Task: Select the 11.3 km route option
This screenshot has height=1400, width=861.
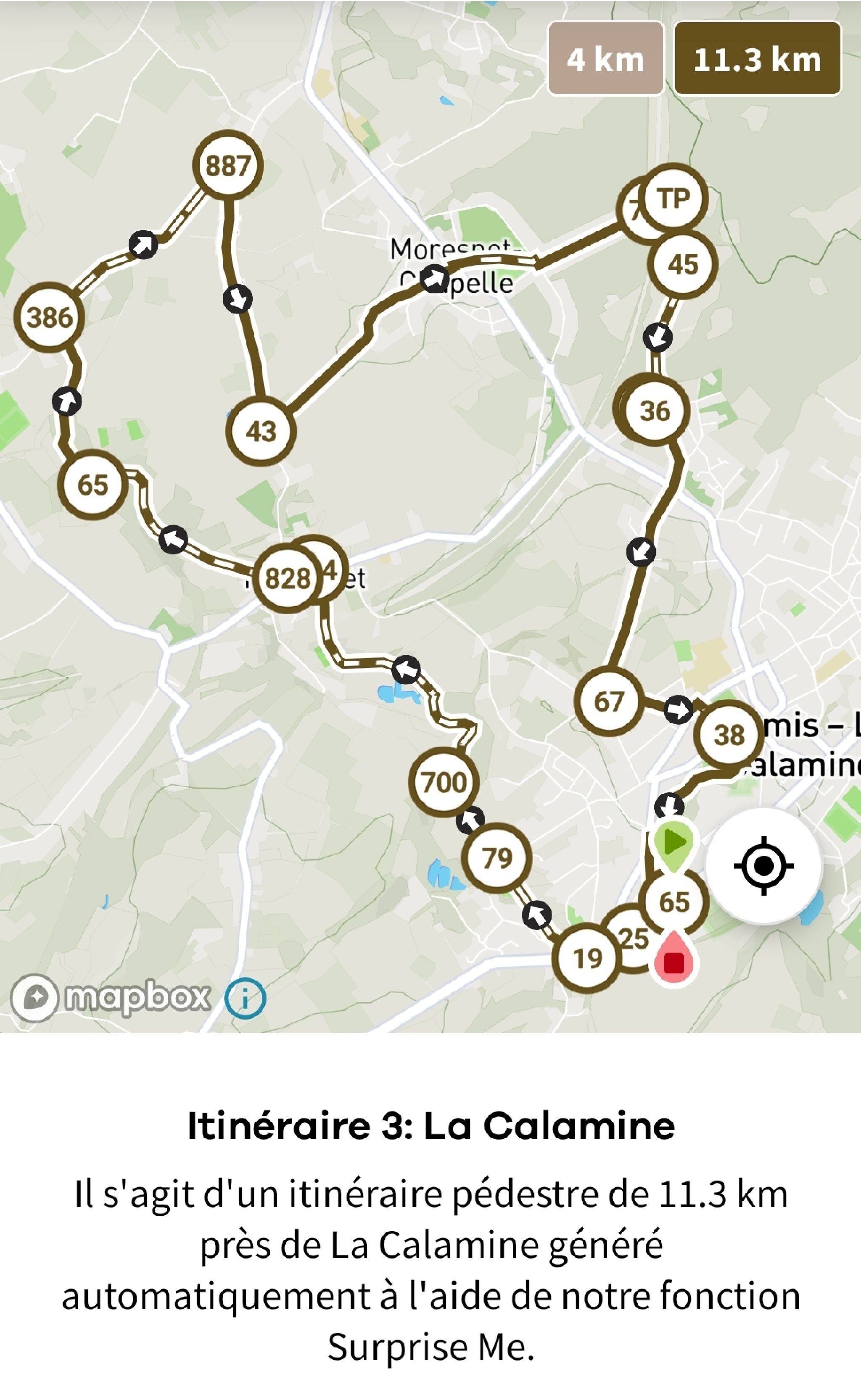Action: pos(757,59)
